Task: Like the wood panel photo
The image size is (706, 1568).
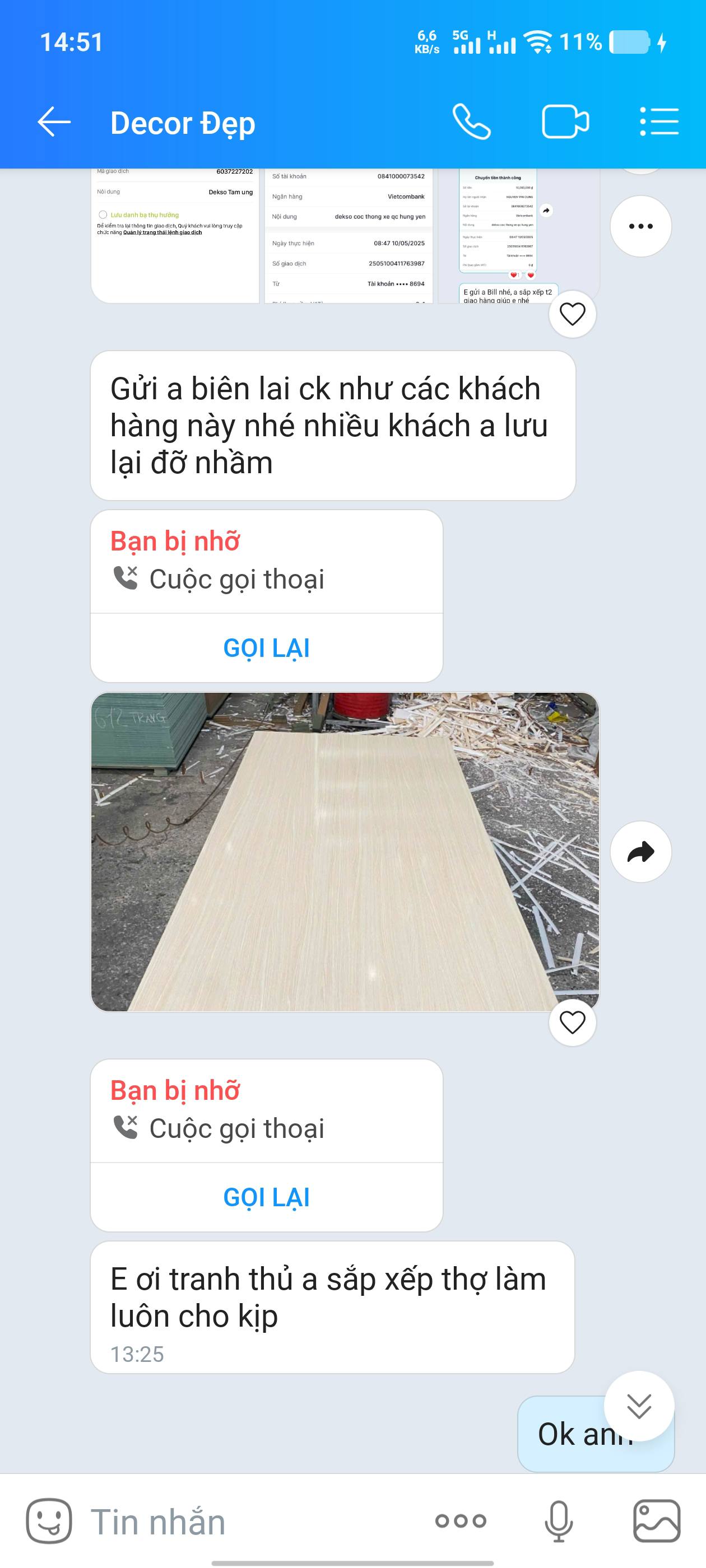Action: [x=572, y=1022]
